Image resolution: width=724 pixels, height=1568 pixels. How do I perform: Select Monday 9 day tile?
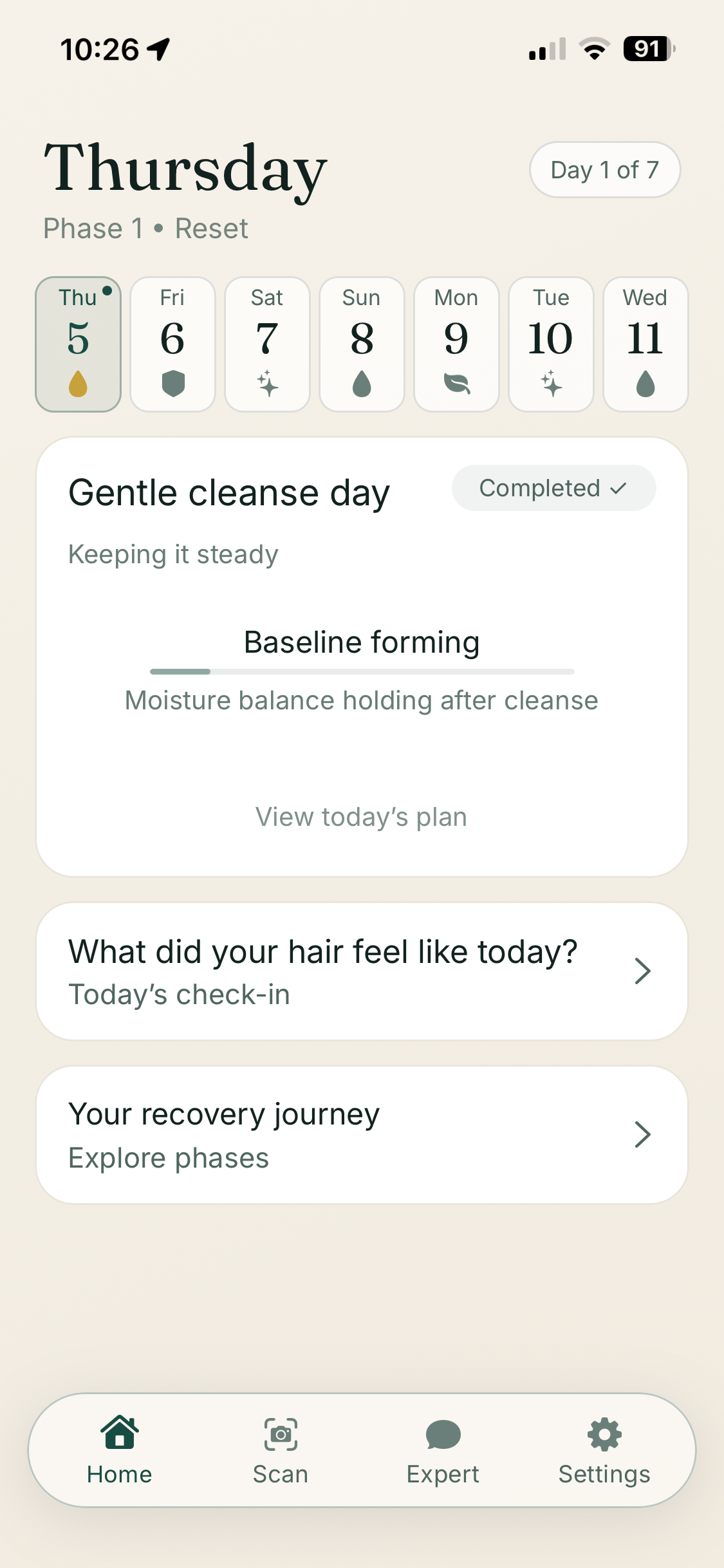coord(456,344)
